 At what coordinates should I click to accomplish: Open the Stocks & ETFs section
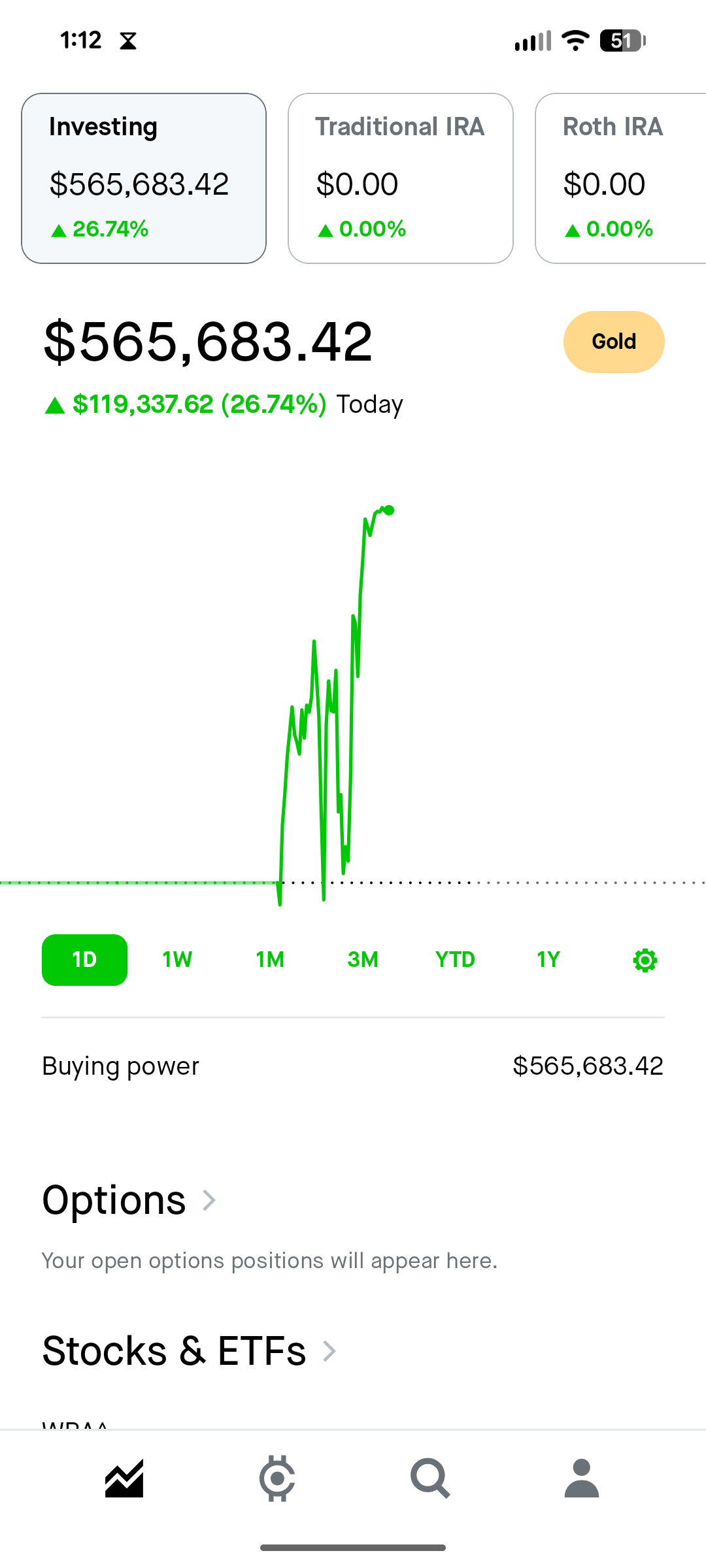[189, 1350]
